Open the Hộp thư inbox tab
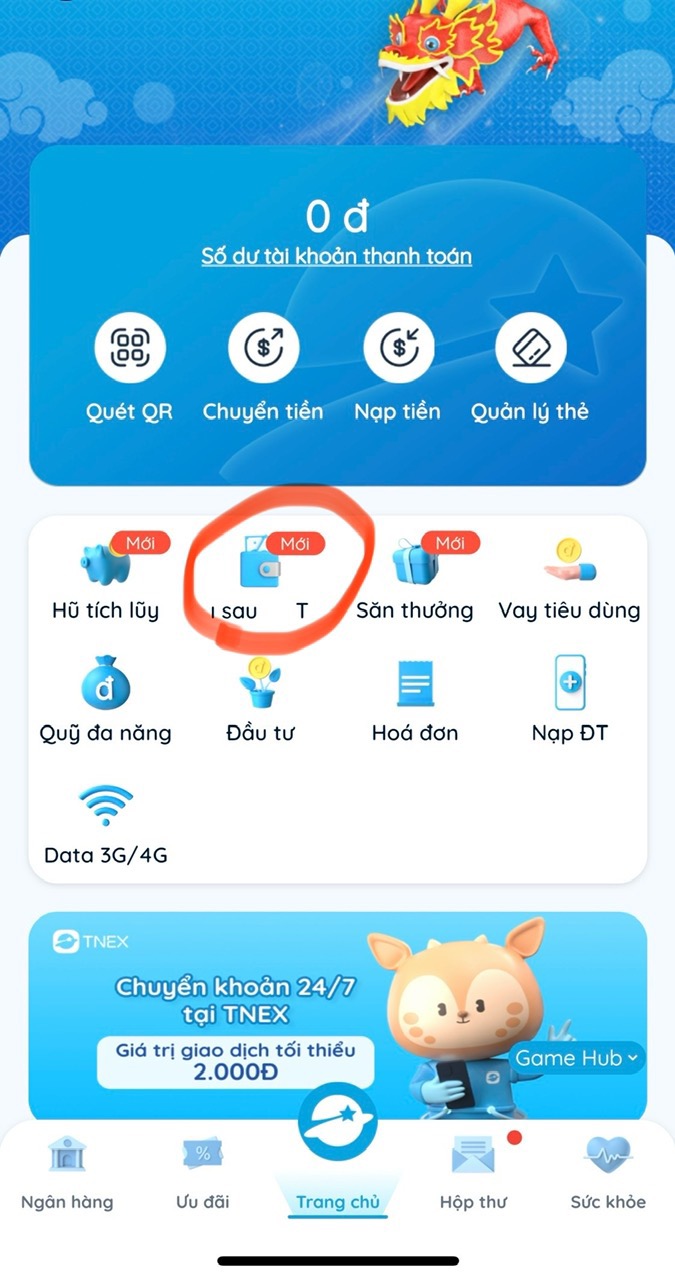Image resolution: width=675 pixels, height=1280 pixels. [x=473, y=1172]
